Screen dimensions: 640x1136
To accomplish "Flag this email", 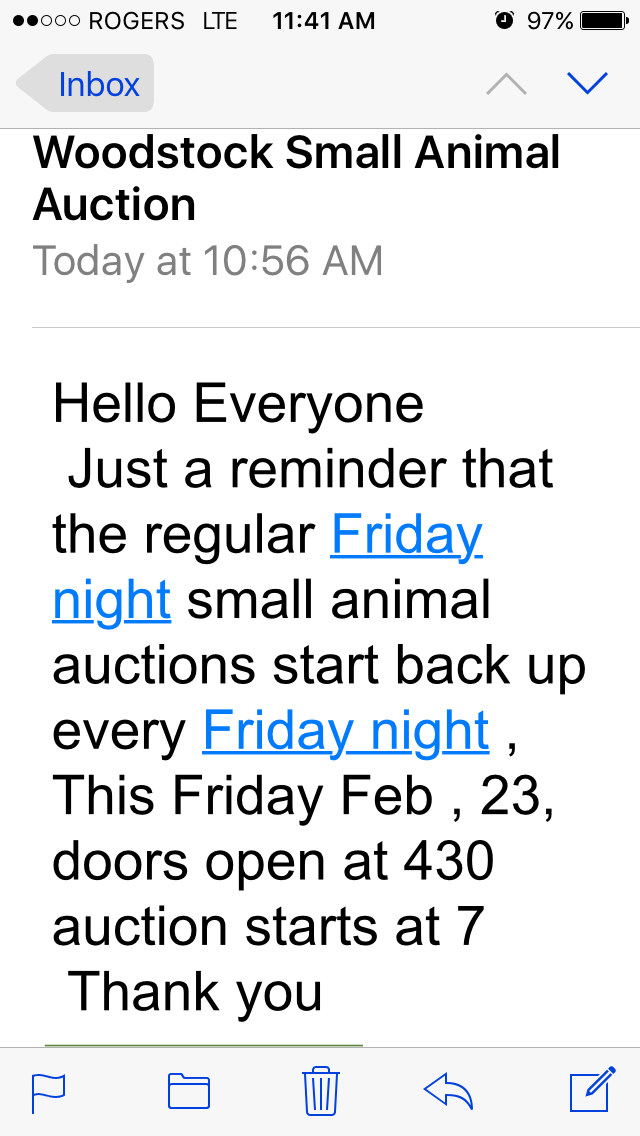I will (48, 1091).
